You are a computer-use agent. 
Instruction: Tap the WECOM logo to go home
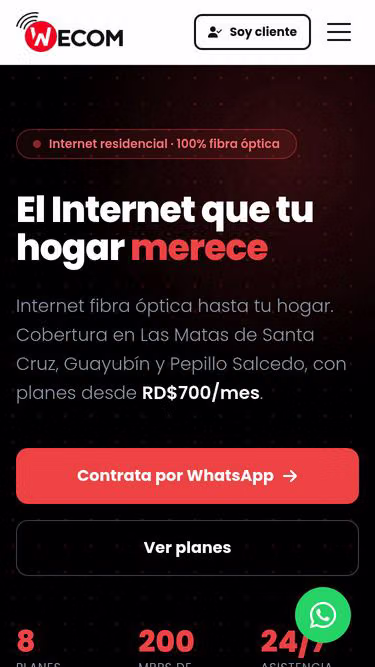(70, 32)
